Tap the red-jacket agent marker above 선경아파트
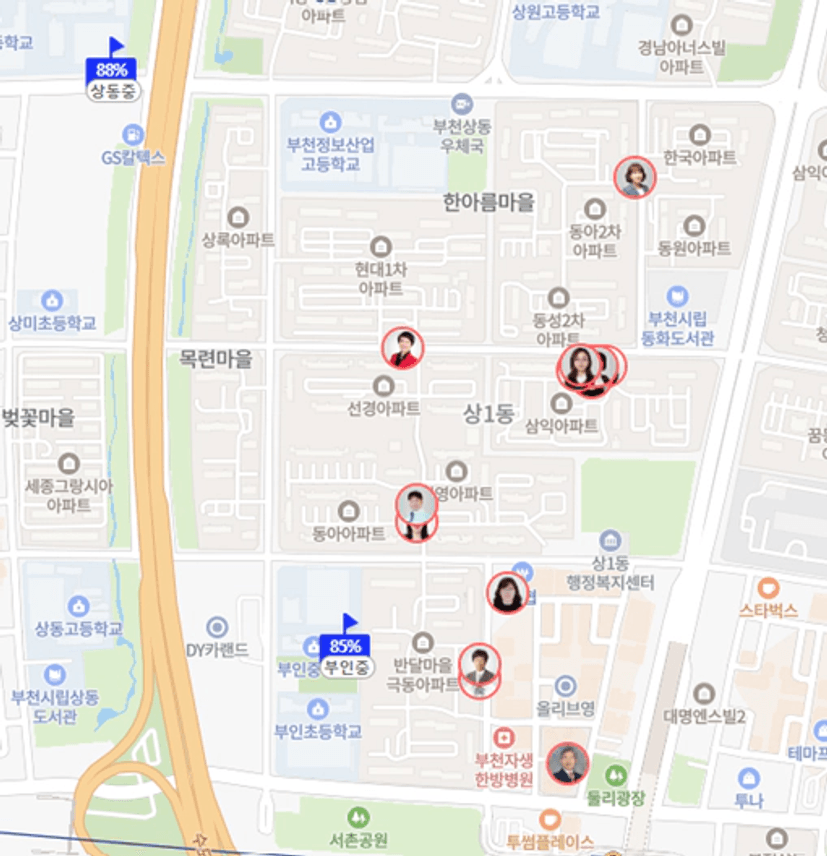Image resolution: width=827 pixels, height=856 pixels. pos(403,348)
